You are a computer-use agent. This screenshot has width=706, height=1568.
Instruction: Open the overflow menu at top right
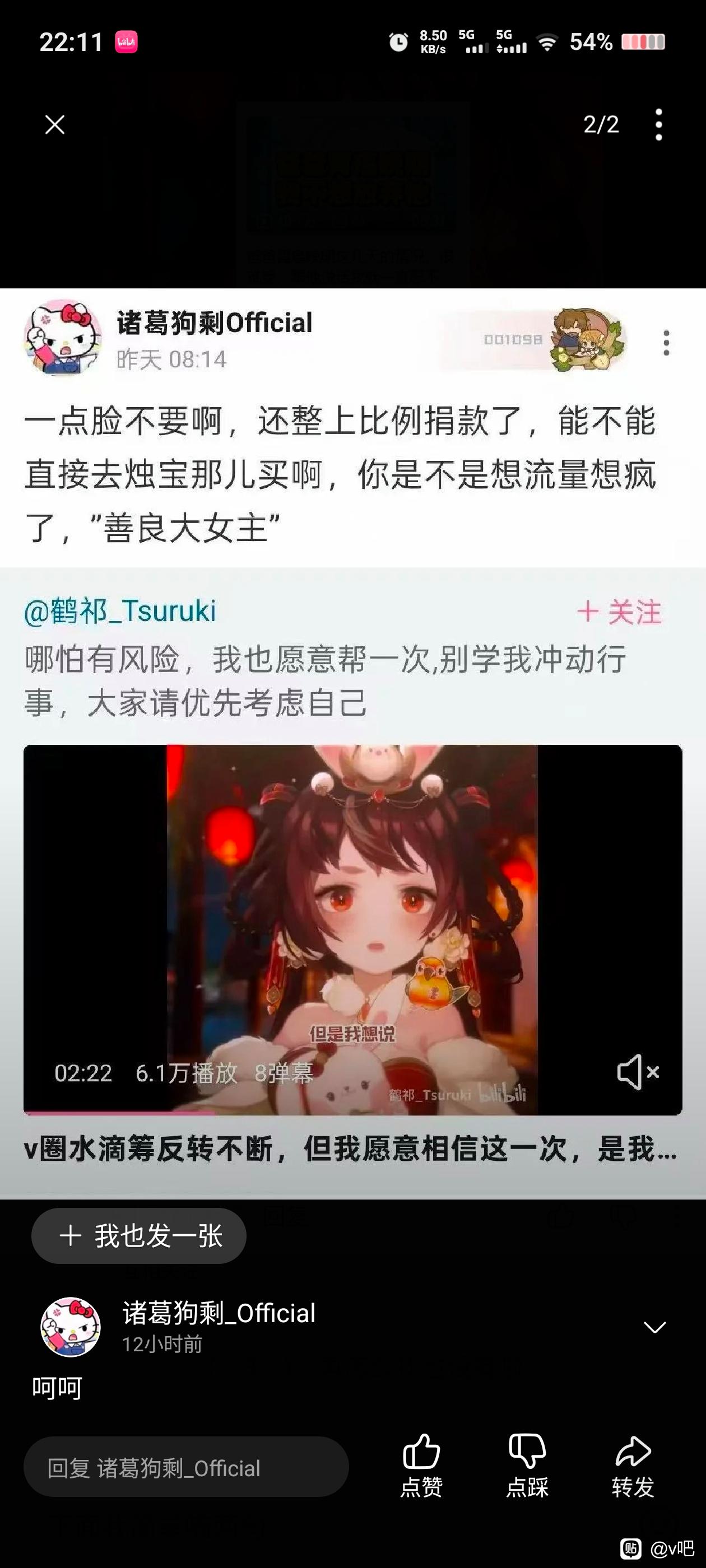click(658, 125)
